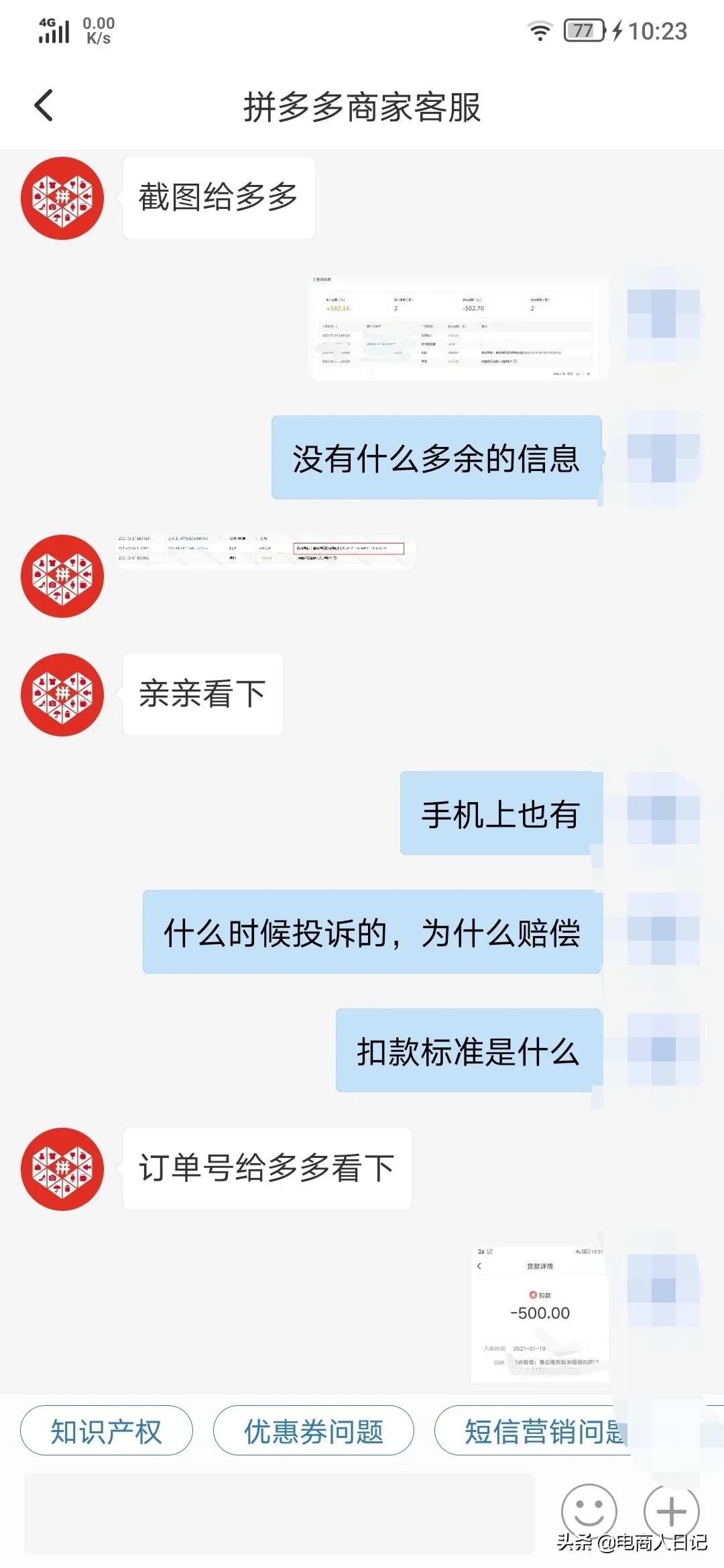Focus the message input box
724x1568 pixels.
point(279,1513)
